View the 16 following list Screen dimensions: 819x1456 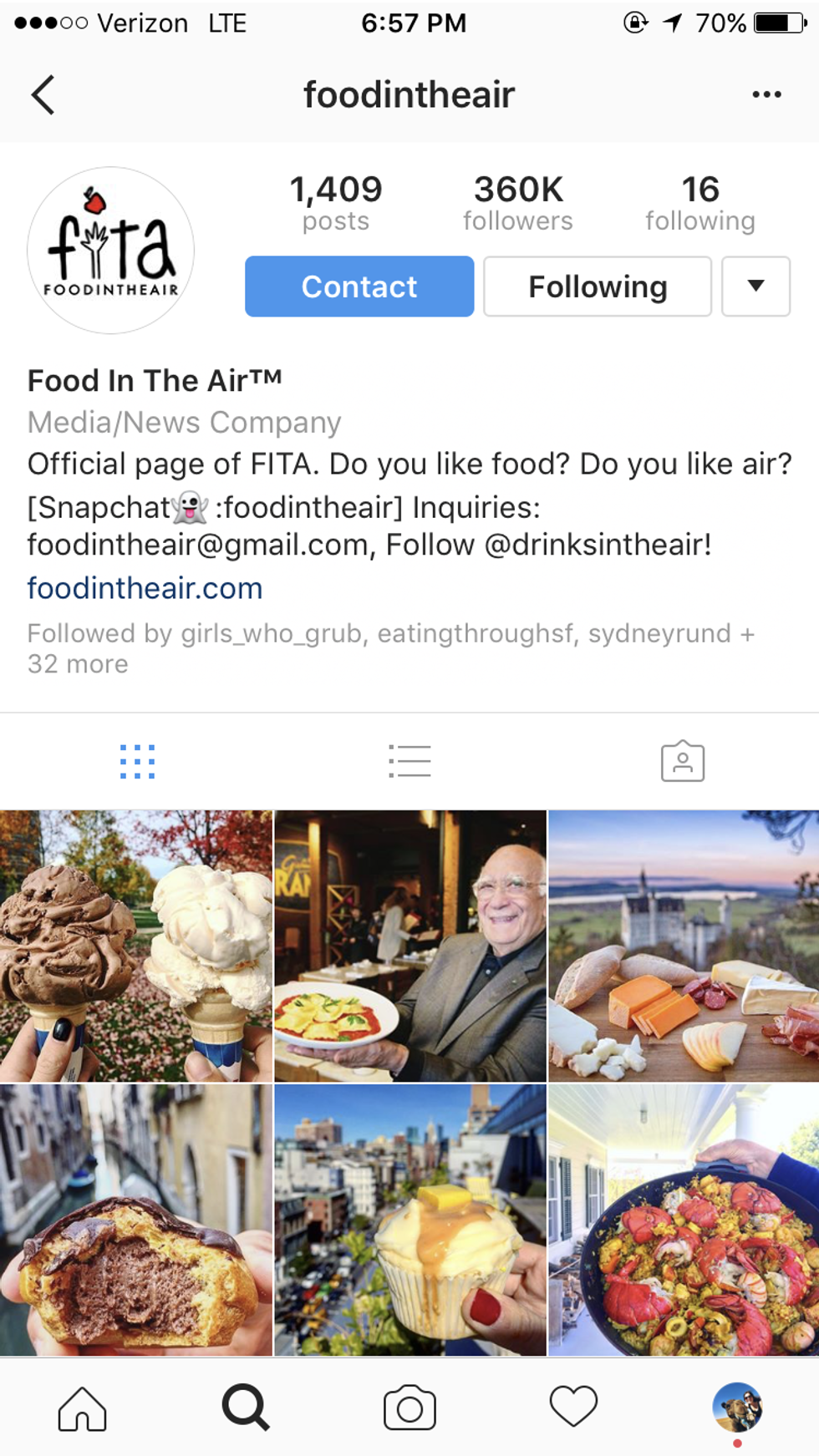click(x=699, y=203)
